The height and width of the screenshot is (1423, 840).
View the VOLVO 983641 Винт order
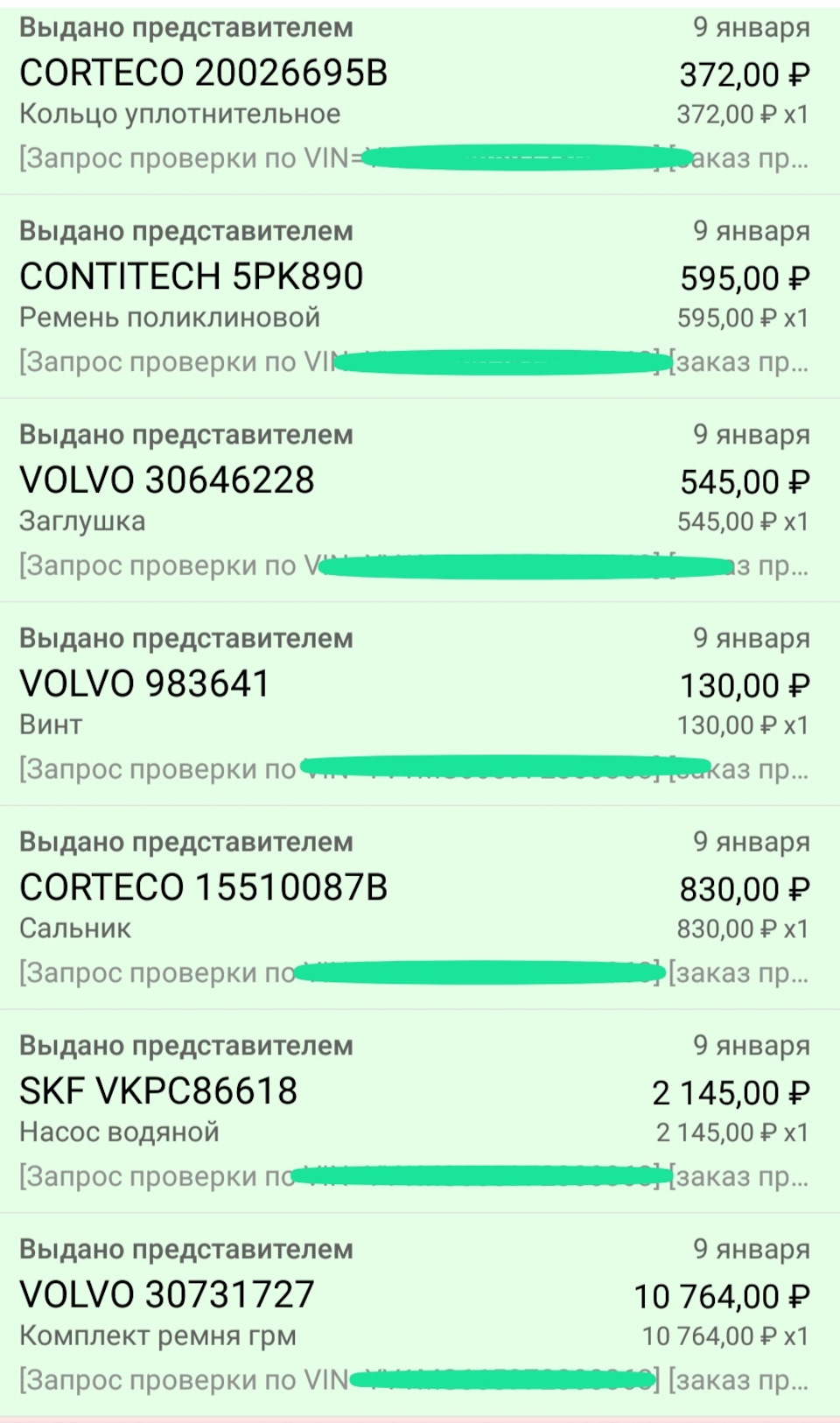pyautogui.click(x=420, y=704)
